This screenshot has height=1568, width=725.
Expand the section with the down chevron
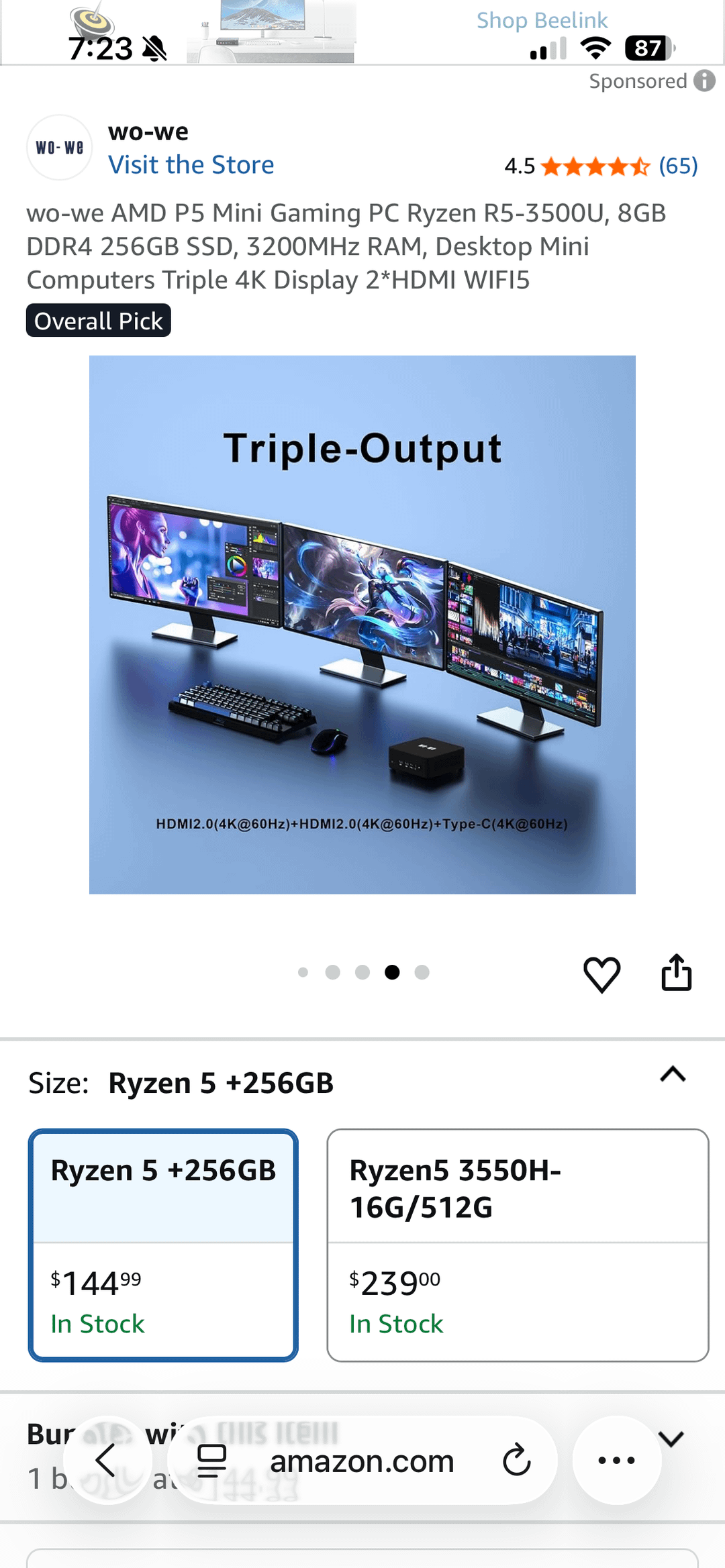click(x=671, y=1439)
